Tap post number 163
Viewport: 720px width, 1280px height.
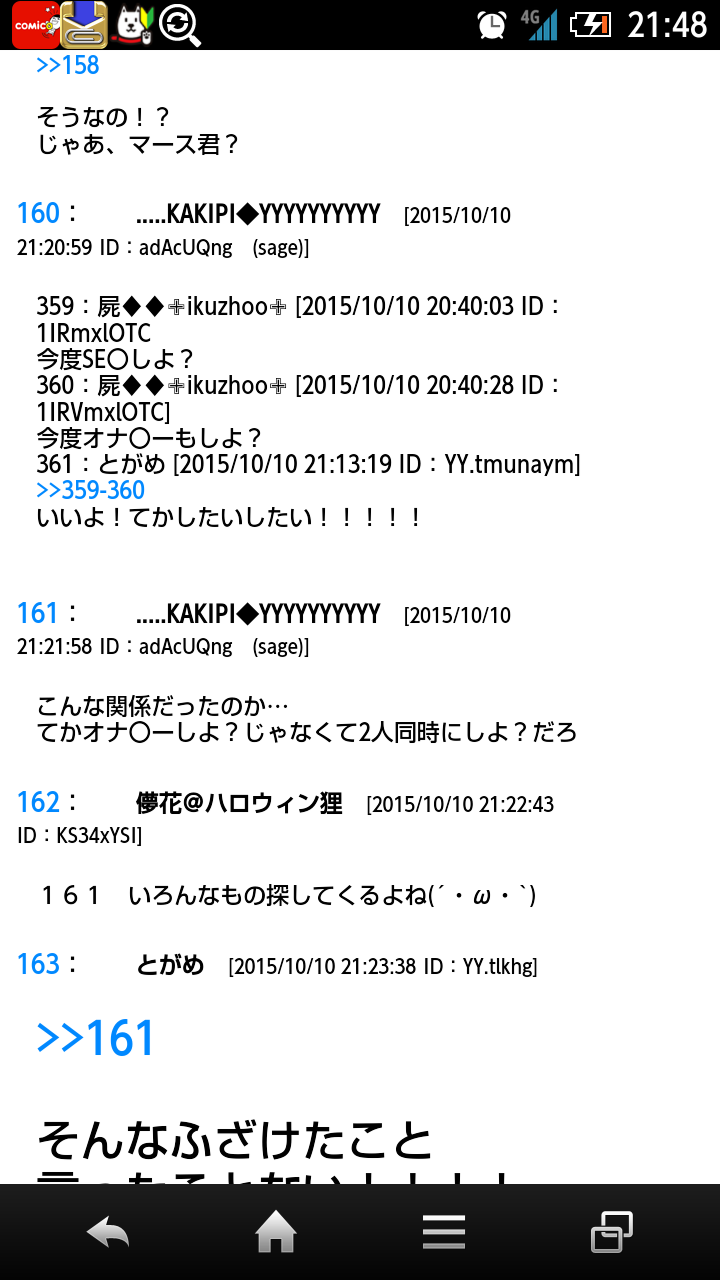coord(39,964)
